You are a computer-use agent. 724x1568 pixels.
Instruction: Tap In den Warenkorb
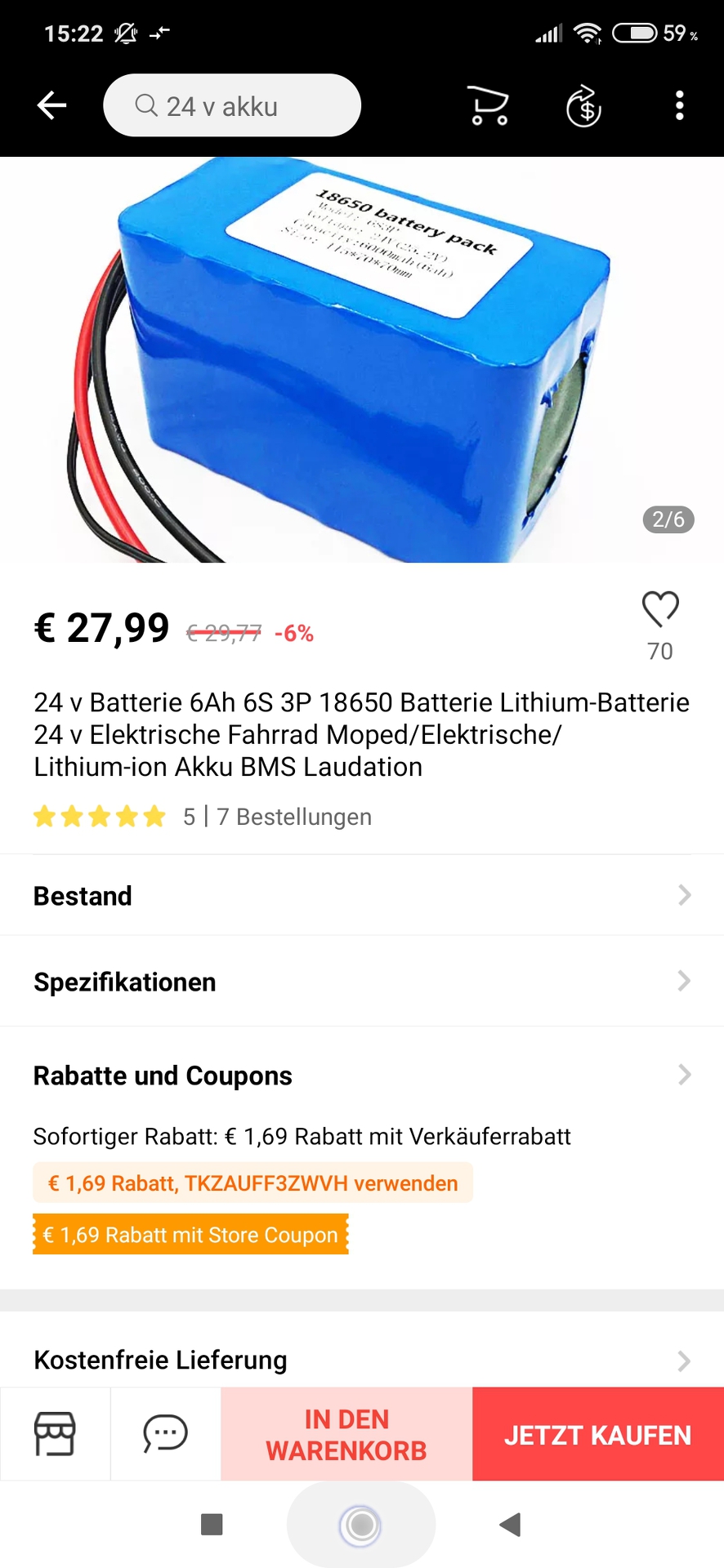click(346, 1434)
